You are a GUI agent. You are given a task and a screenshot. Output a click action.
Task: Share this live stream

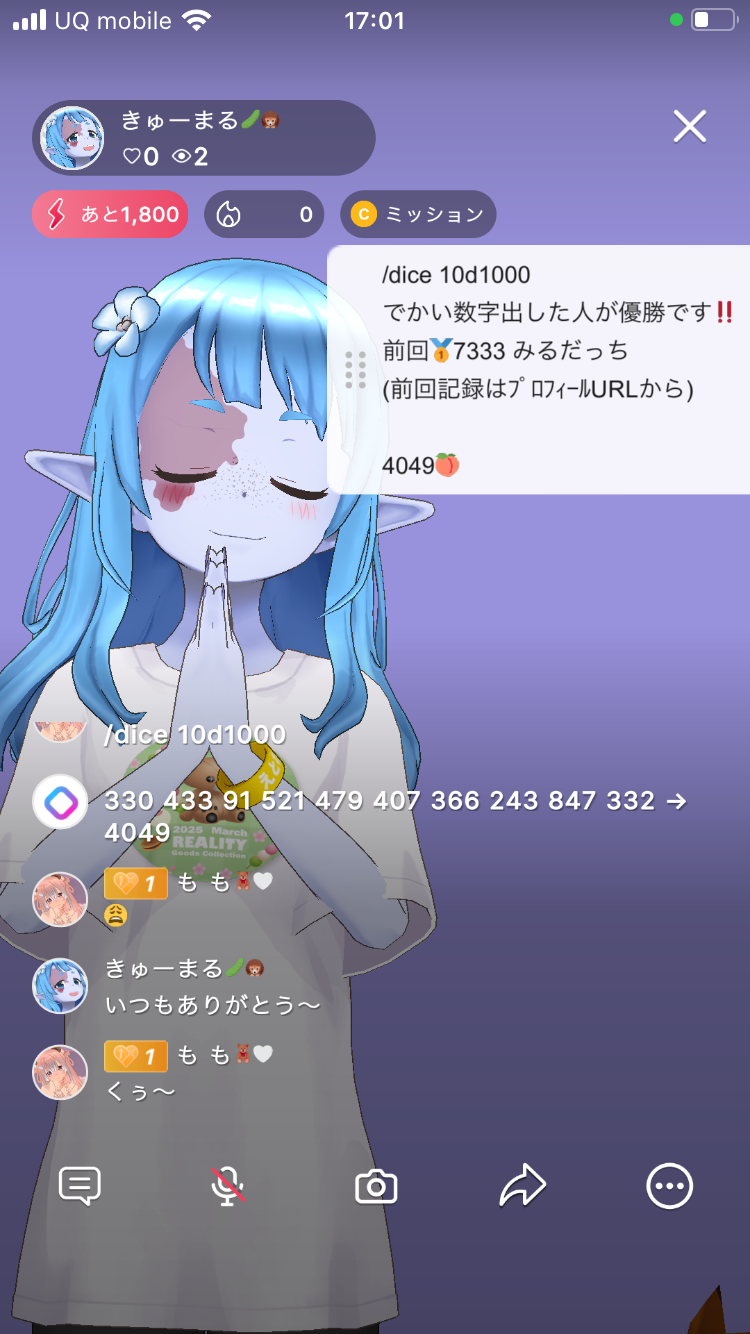pos(522,1186)
